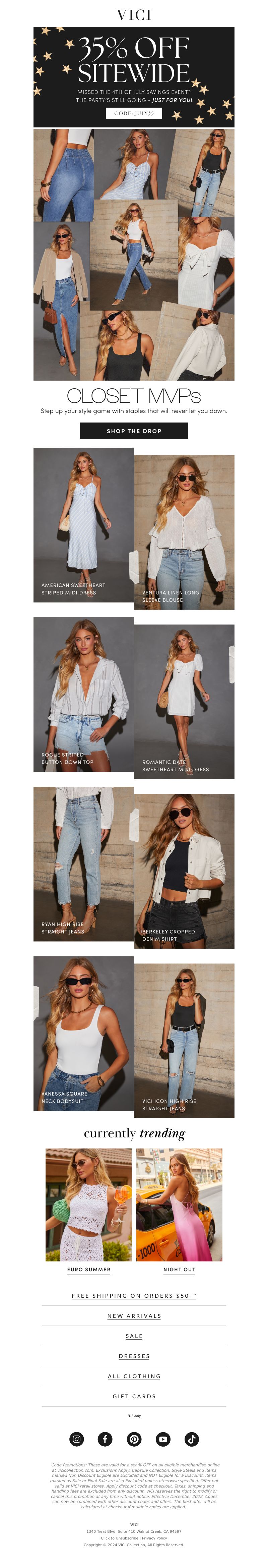View the Ryan High Rise Straight Jeans
Screen dimensions: 268x1568
[x=83, y=863]
